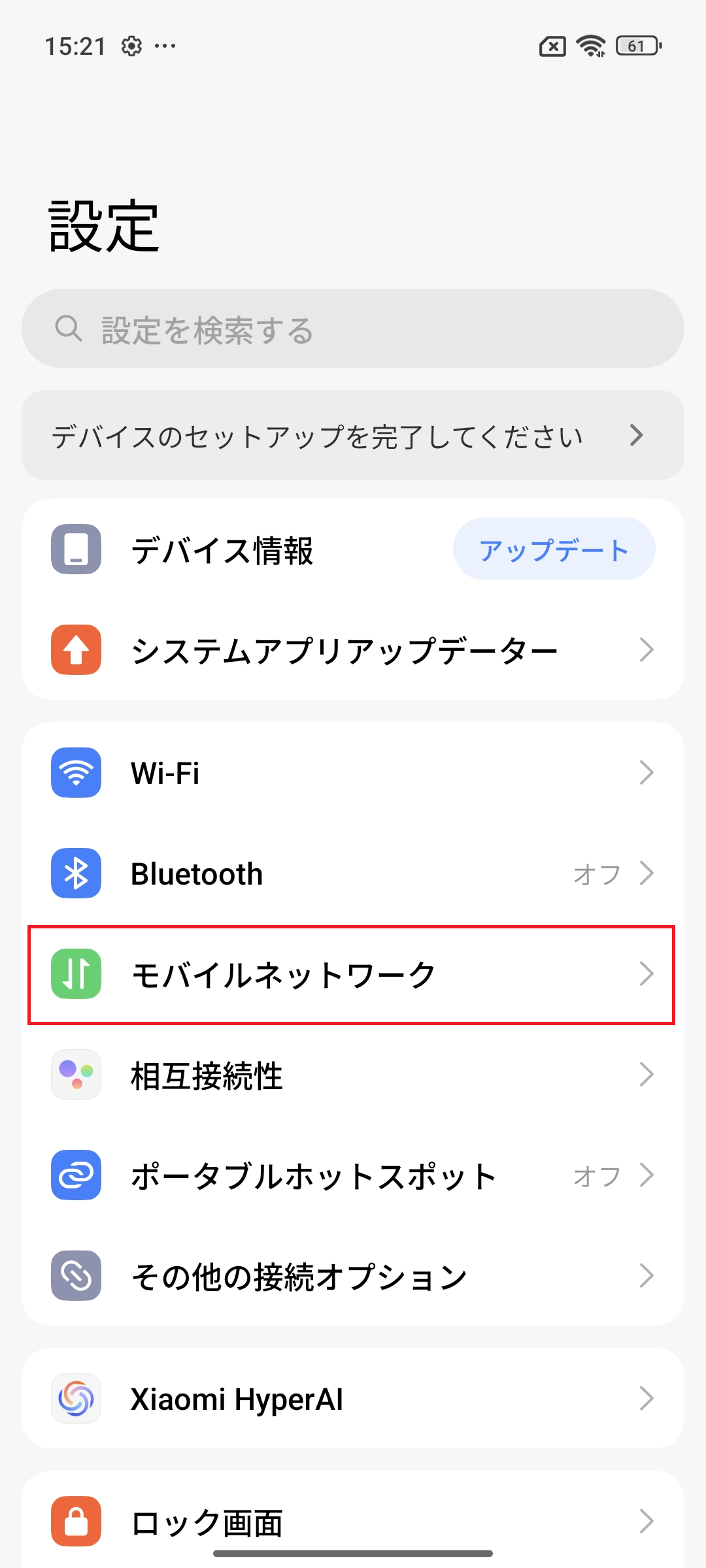Select the システムアプリアップデーター arrow icon

tap(75, 650)
